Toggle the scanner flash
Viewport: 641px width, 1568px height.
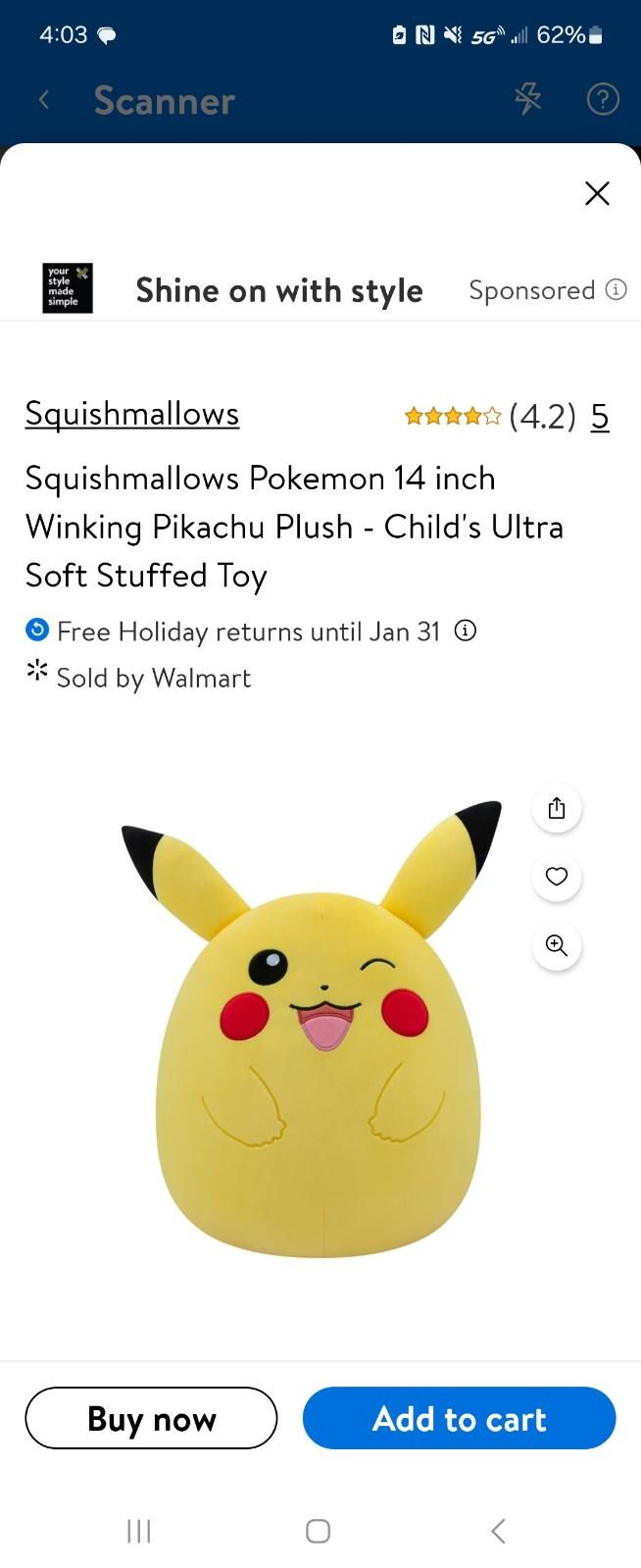[527, 98]
